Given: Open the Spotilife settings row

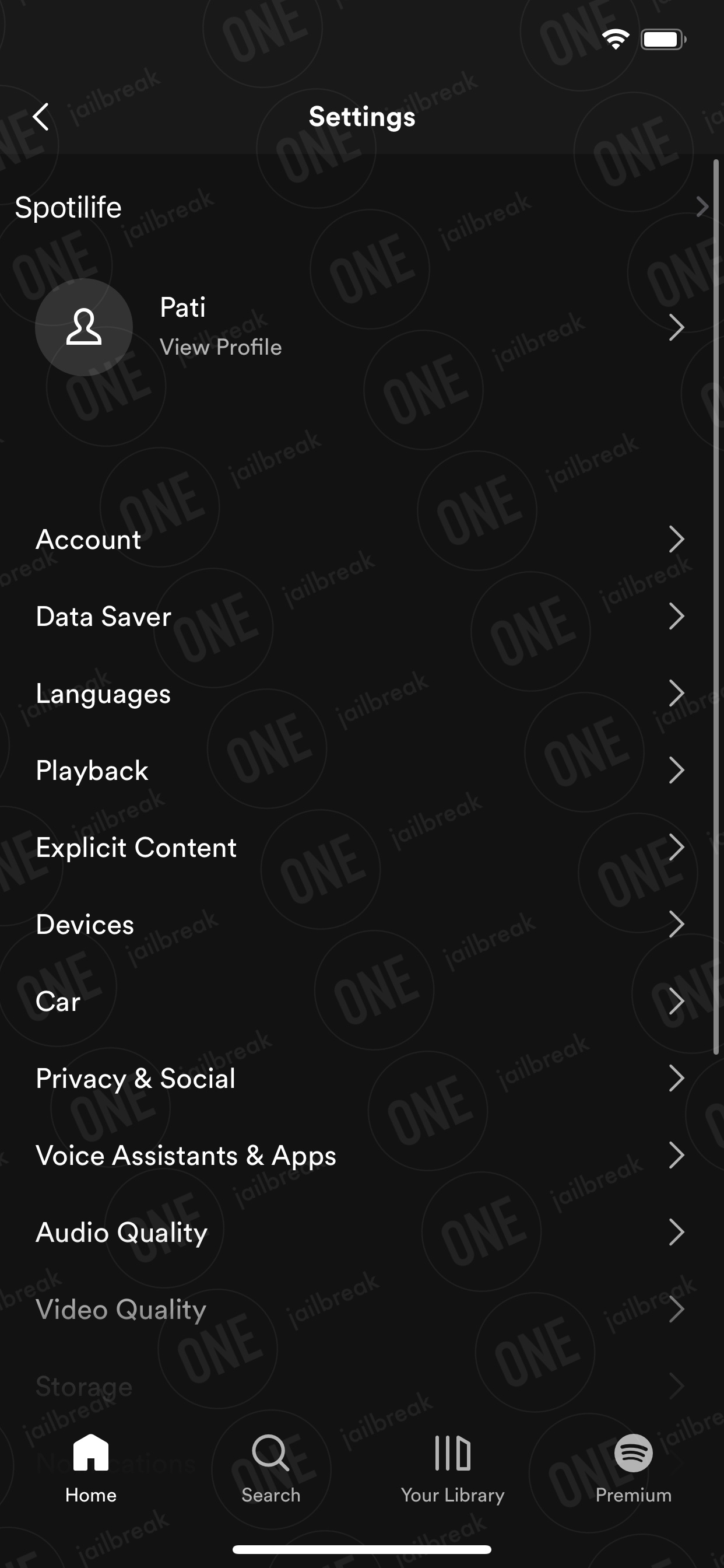Looking at the screenshot, I should click(362, 208).
